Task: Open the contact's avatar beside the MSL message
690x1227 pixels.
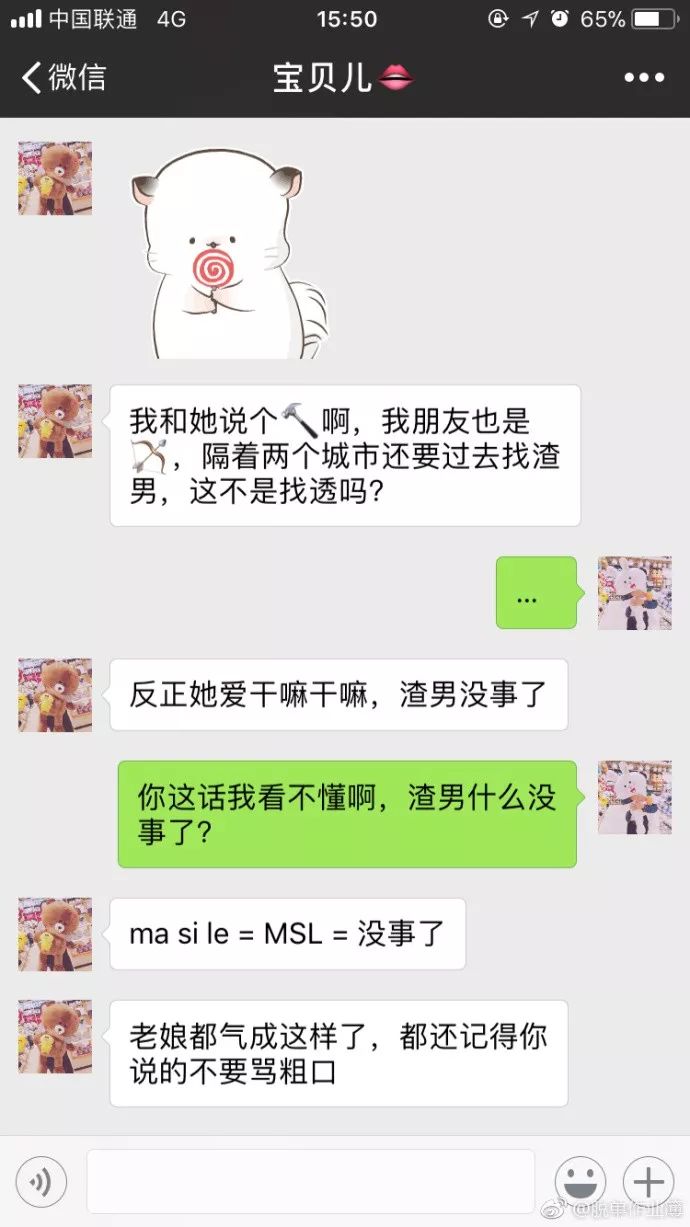Action: coord(55,934)
